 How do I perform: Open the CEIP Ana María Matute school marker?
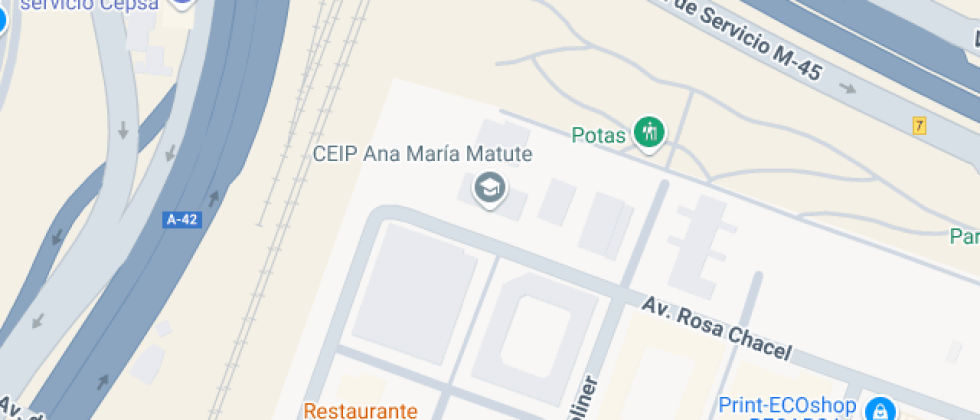[488, 187]
